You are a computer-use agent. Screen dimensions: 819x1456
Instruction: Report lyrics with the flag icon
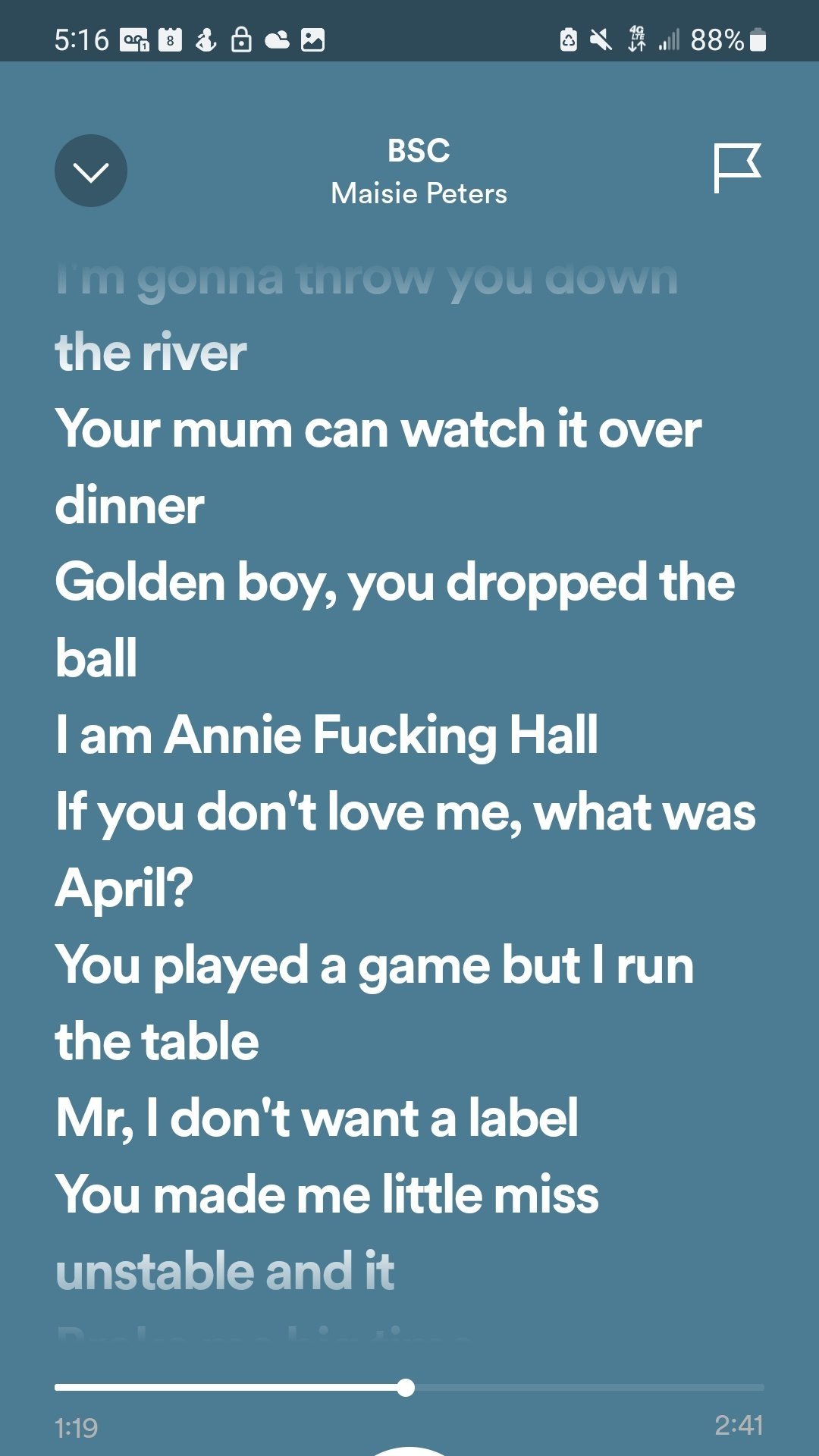(x=736, y=168)
